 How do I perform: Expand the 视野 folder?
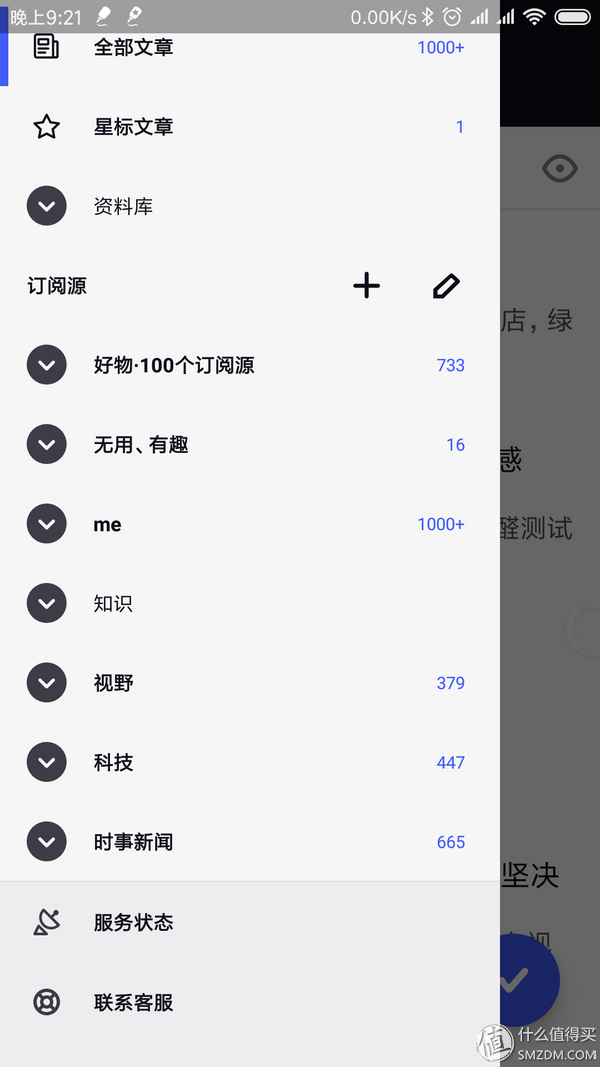(x=46, y=683)
